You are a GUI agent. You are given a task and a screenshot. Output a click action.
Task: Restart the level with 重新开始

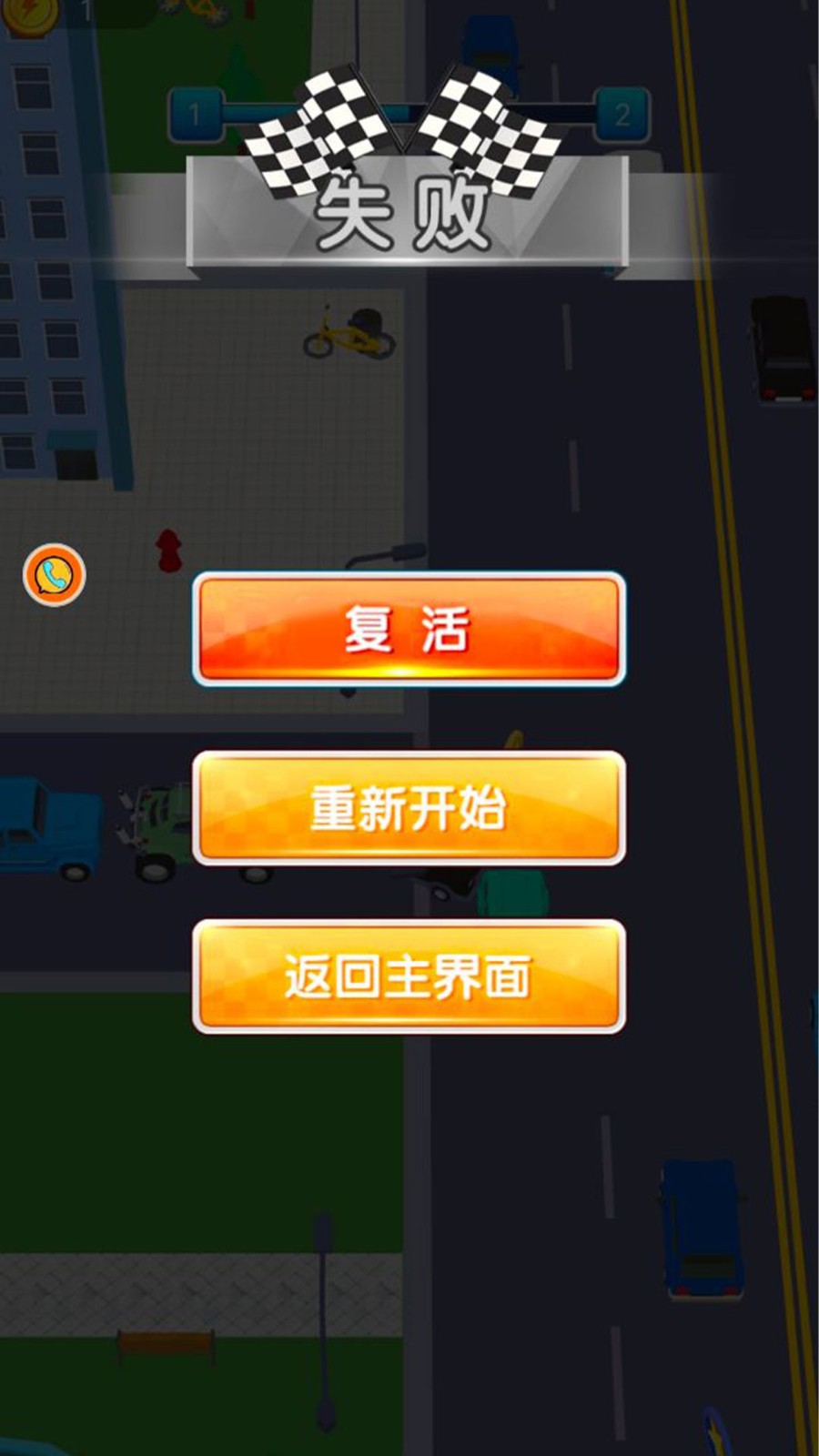409,808
